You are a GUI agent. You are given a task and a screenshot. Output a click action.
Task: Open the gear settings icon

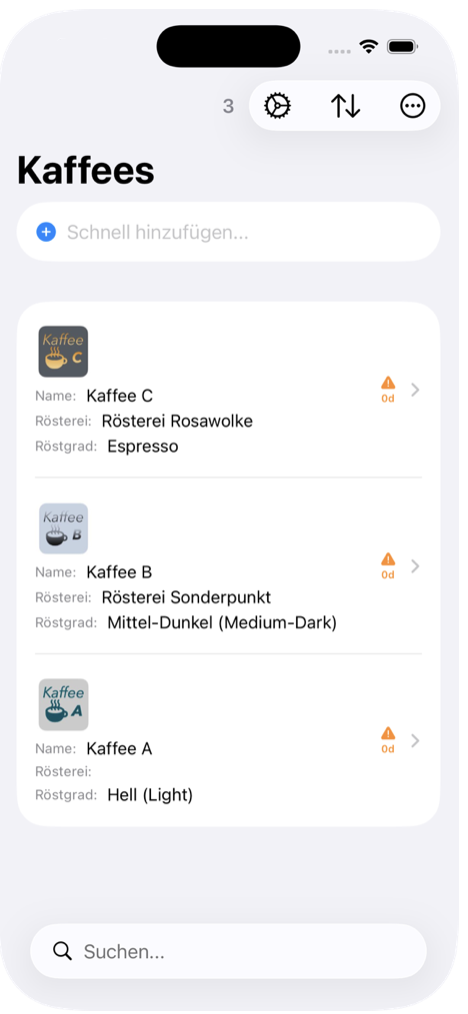tap(277, 106)
